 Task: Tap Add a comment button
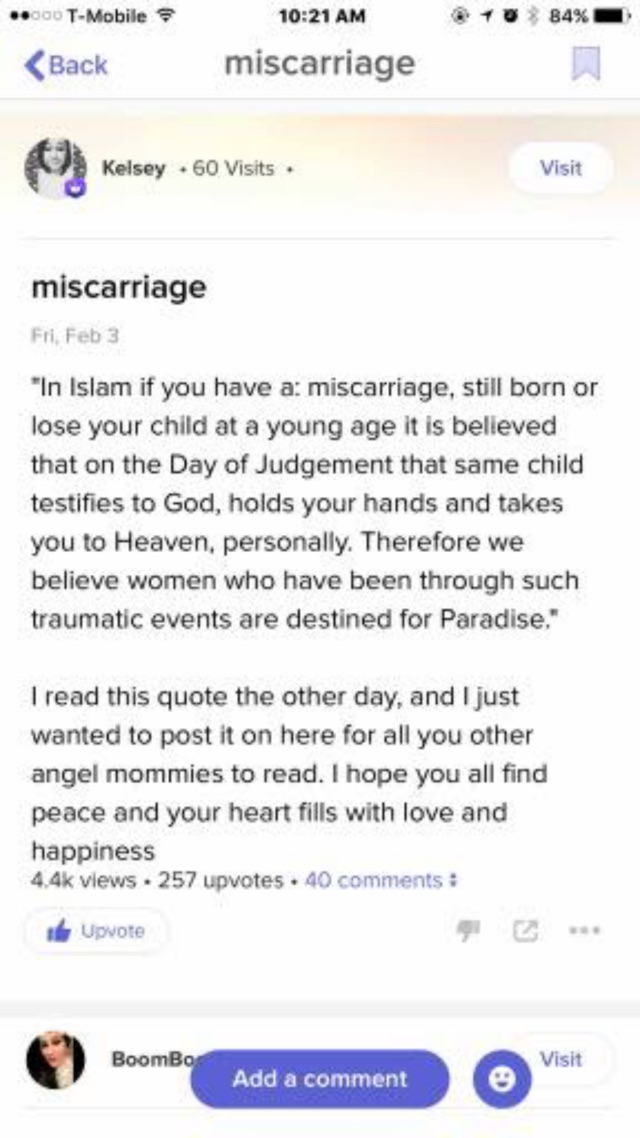[320, 1078]
